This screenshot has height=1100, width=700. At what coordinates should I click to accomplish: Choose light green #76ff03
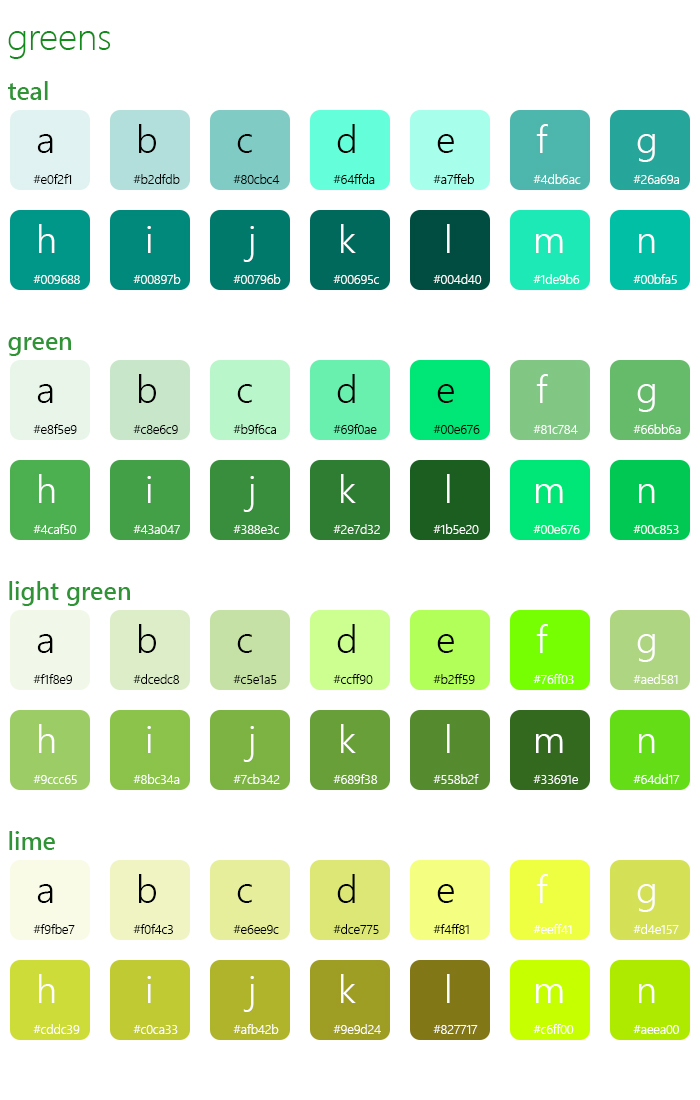point(550,650)
